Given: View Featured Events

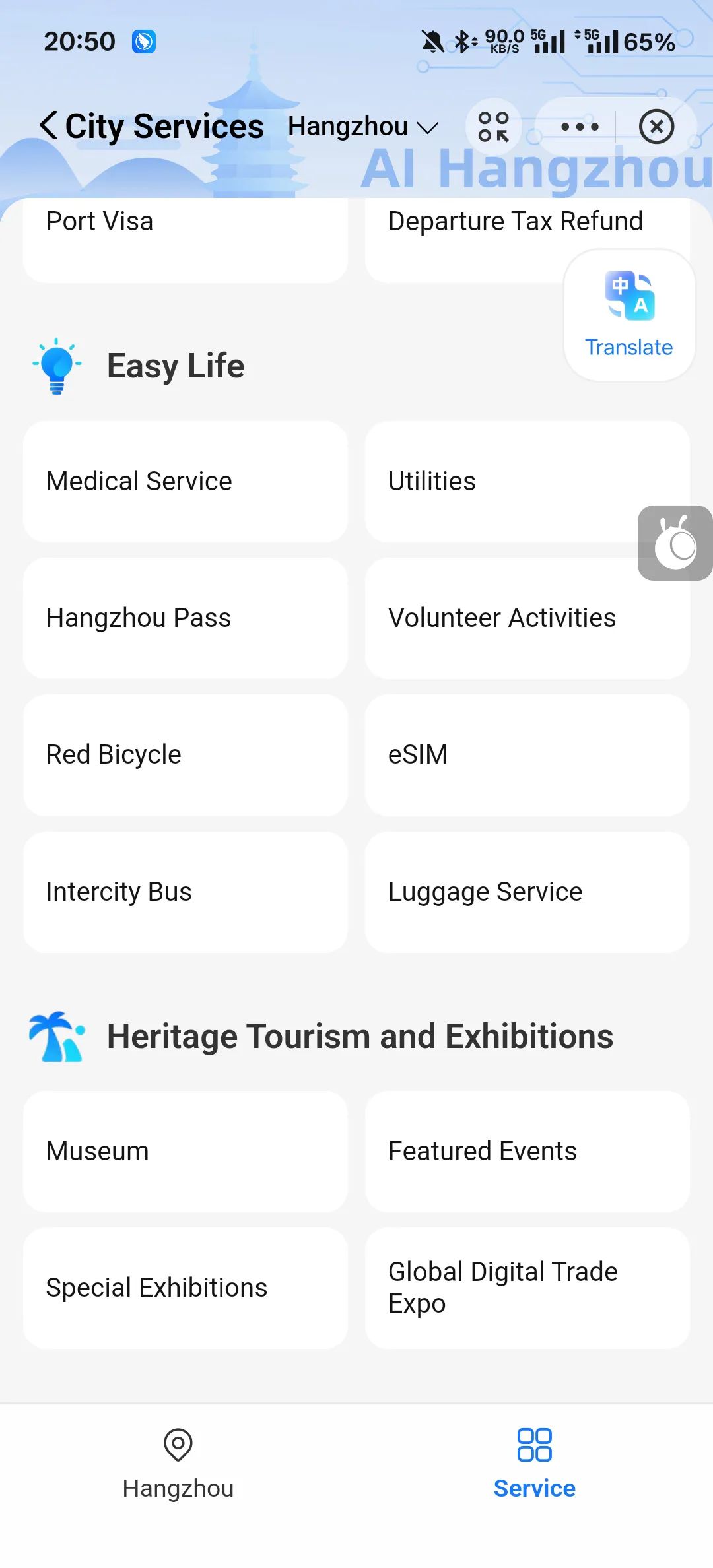Looking at the screenshot, I should pos(527,1152).
